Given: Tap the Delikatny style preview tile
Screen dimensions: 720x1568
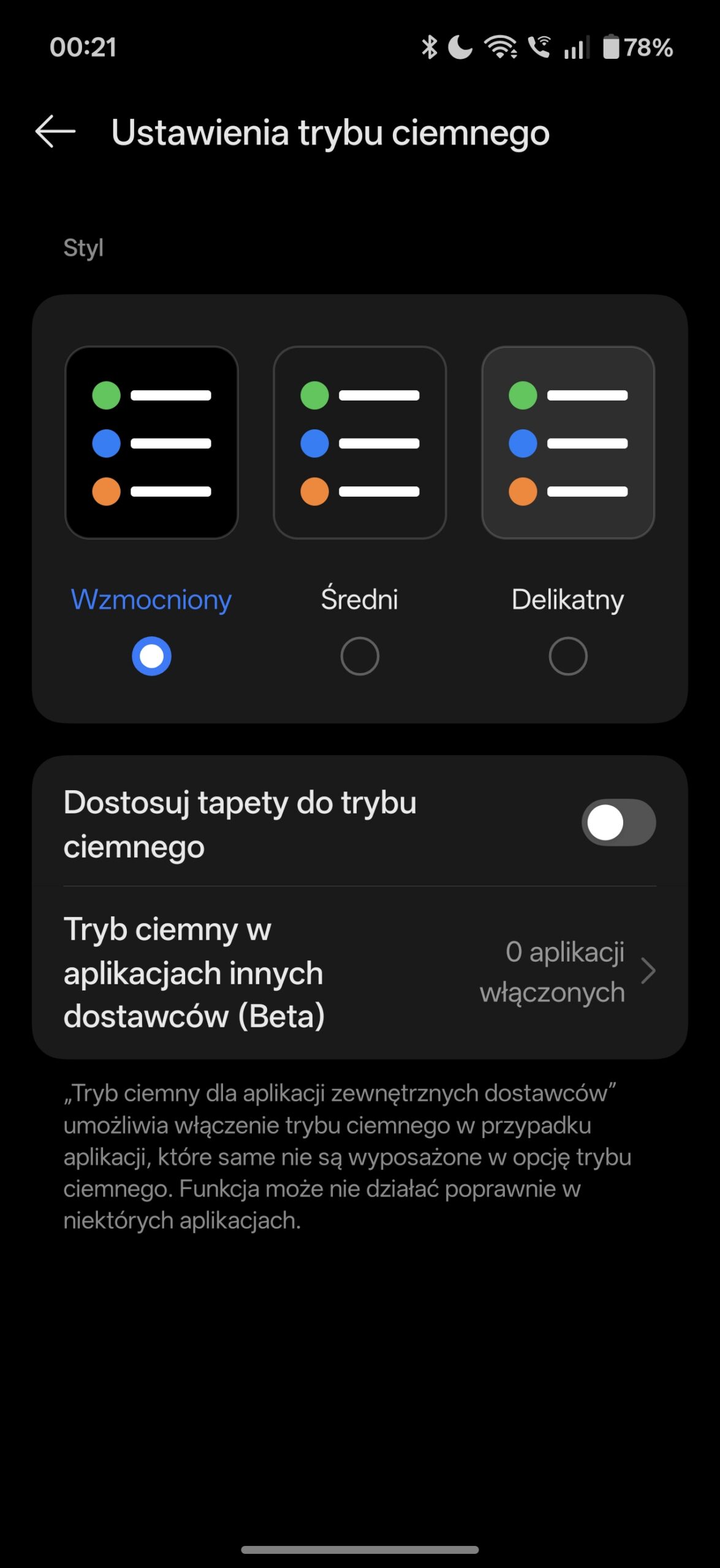Looking at the screenshot, I should [568, 443].
